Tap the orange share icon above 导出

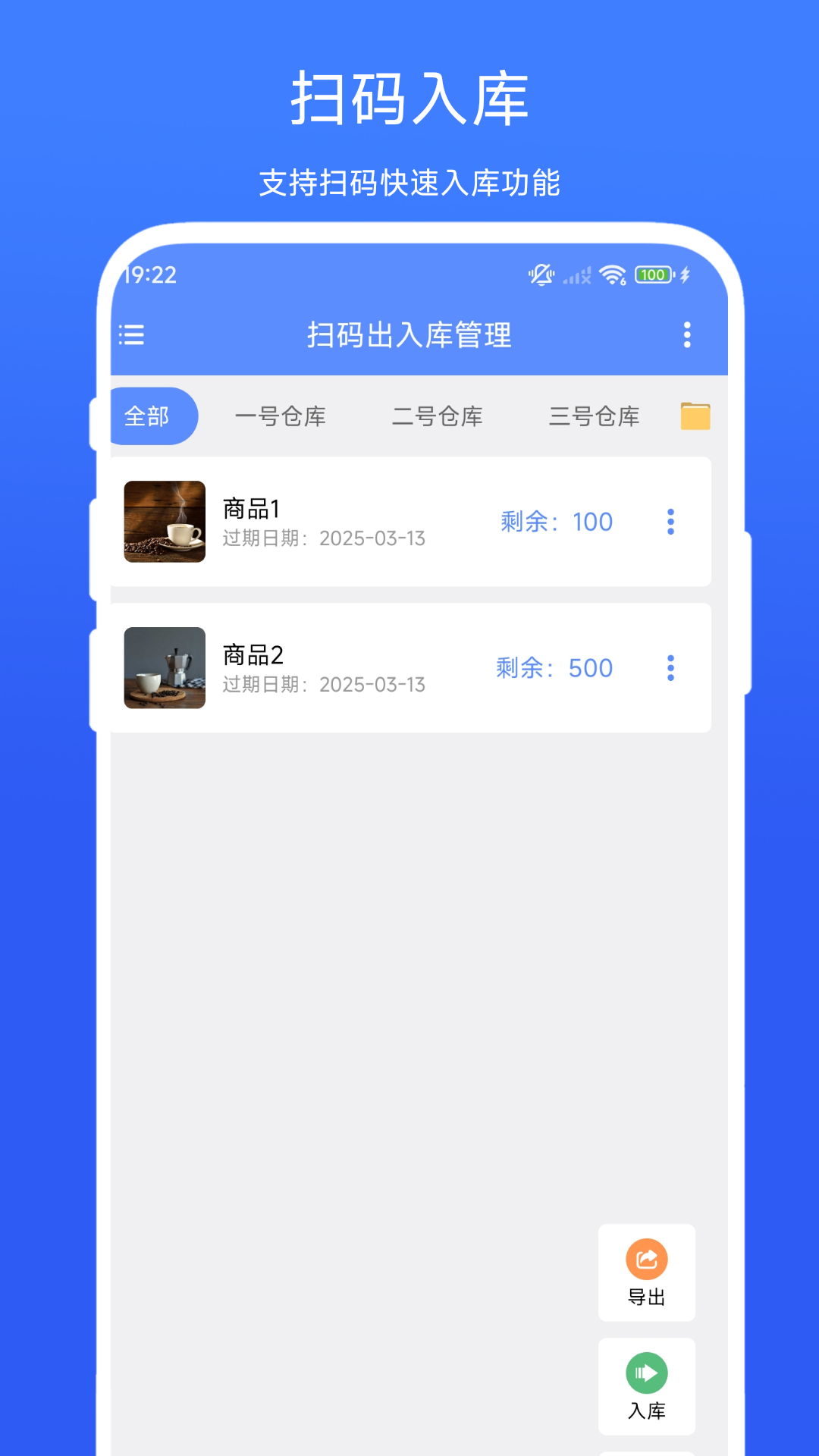(645, 1256)
